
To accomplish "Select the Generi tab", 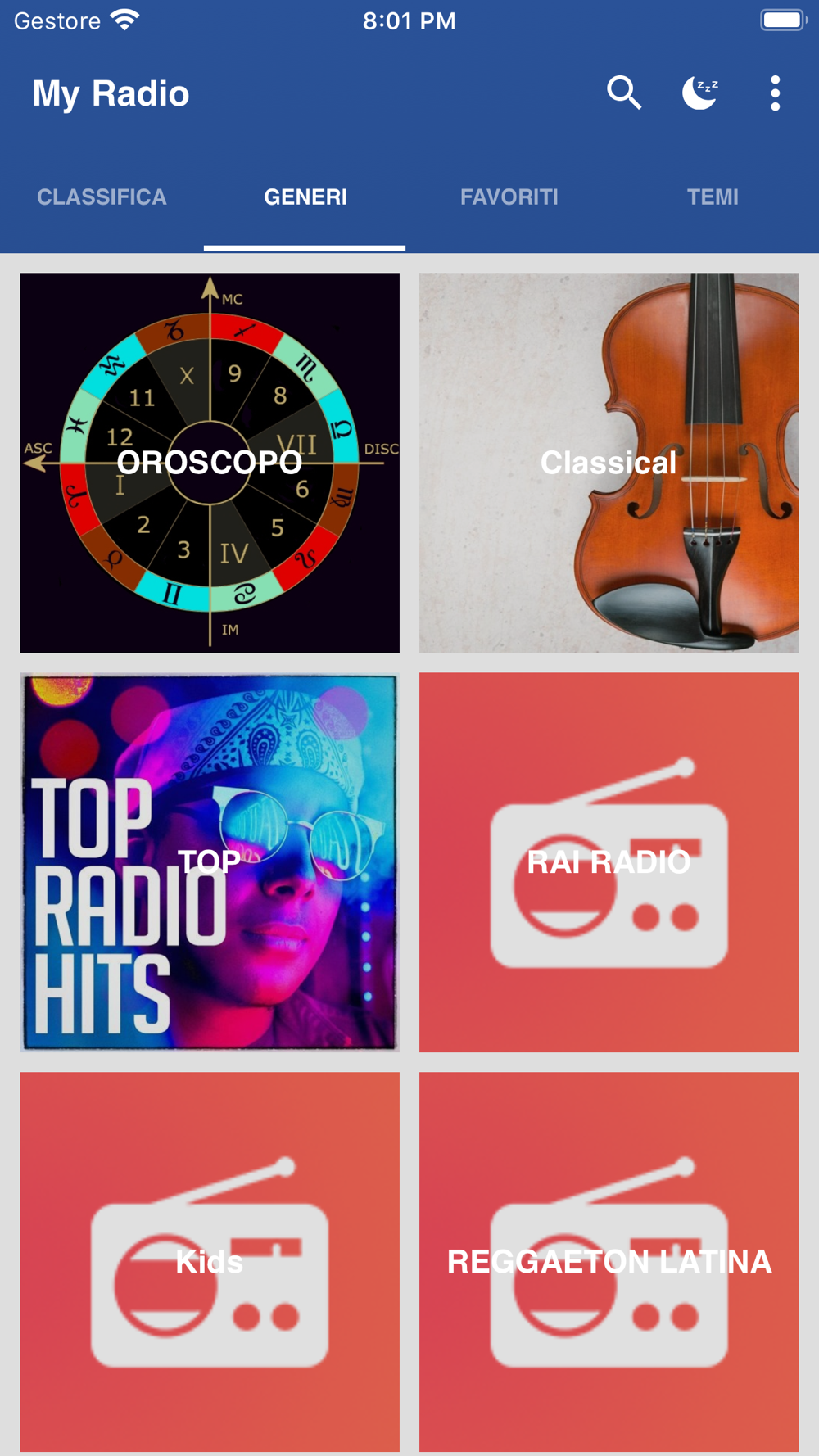I will (x=305, y=197).
